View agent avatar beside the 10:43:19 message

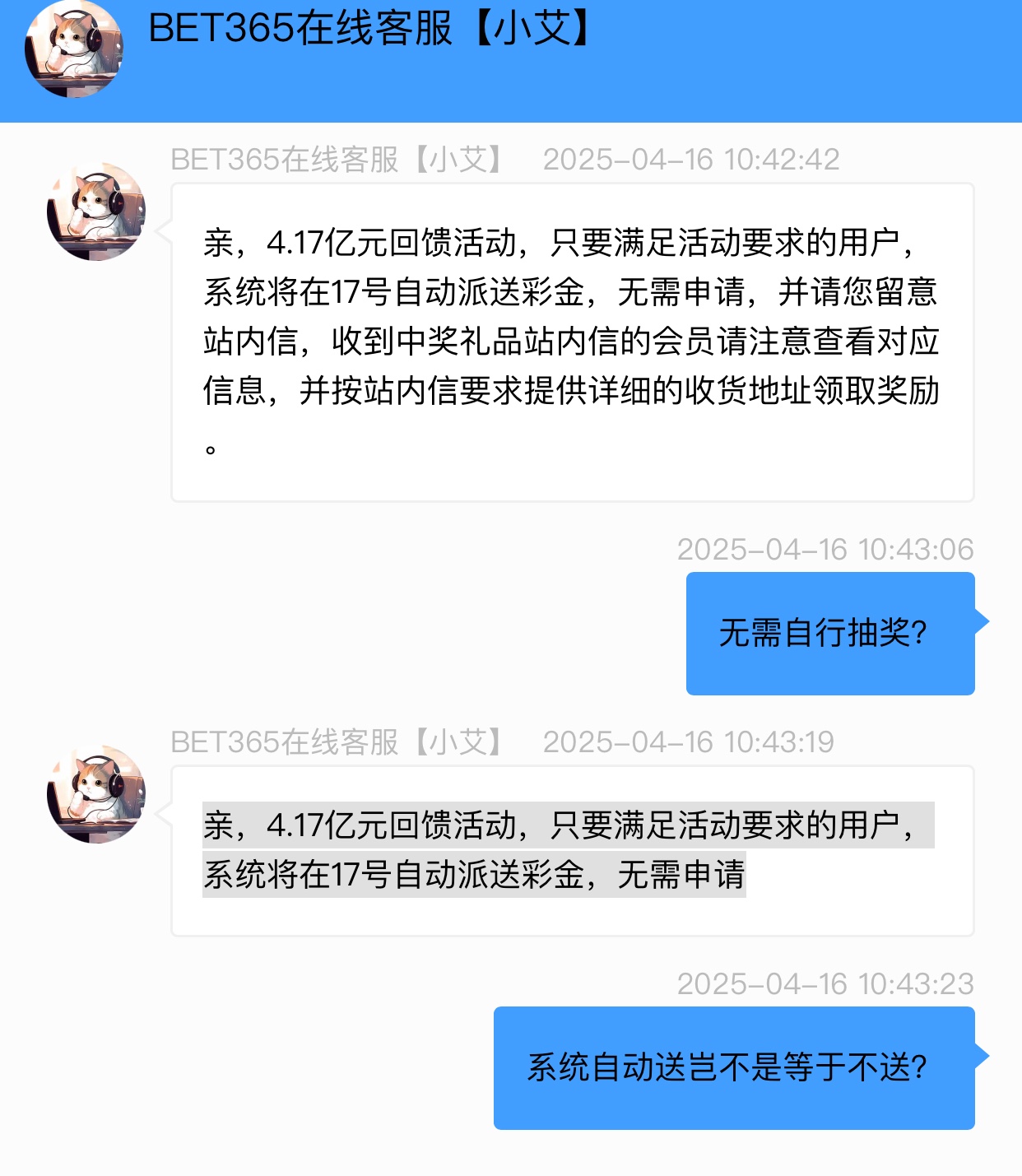(x=95, y=794)
